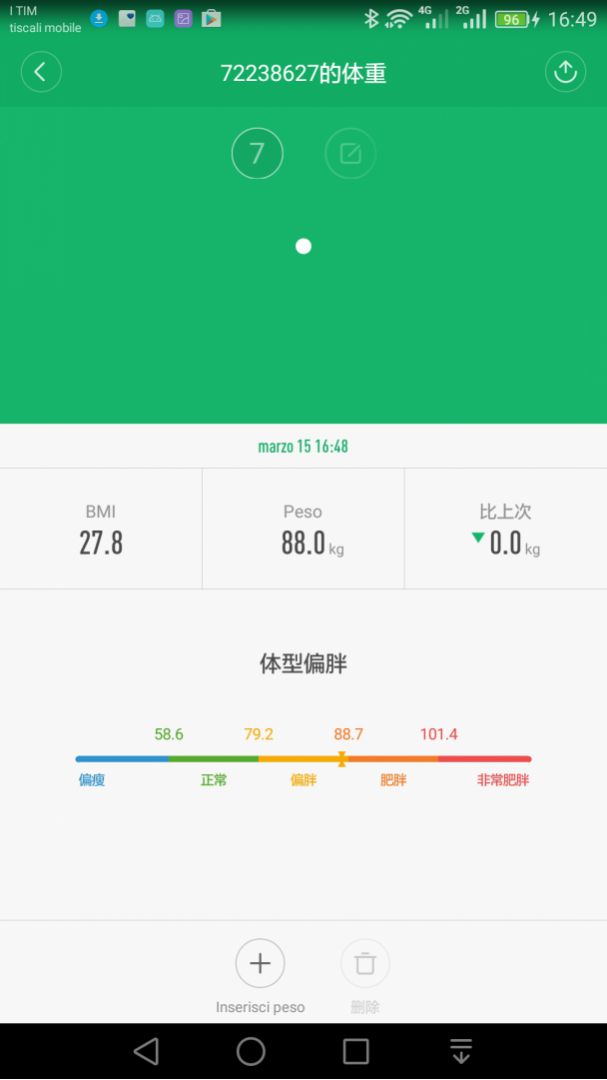Viewport: 607px width, 1080px height.
Task: Go back using the top-left arrow
Action: 41,72
